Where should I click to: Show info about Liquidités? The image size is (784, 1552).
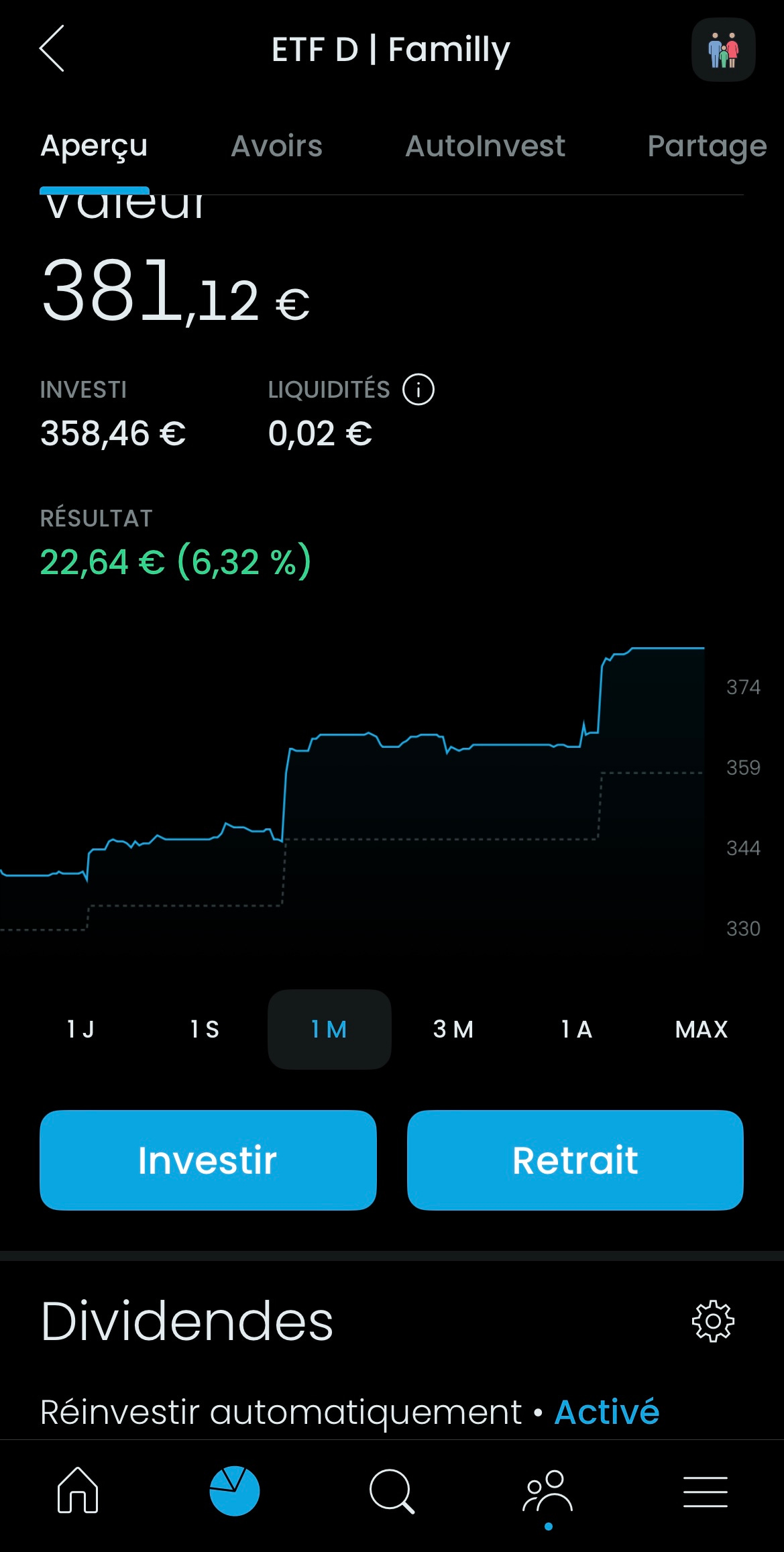[x=418, y=389]
